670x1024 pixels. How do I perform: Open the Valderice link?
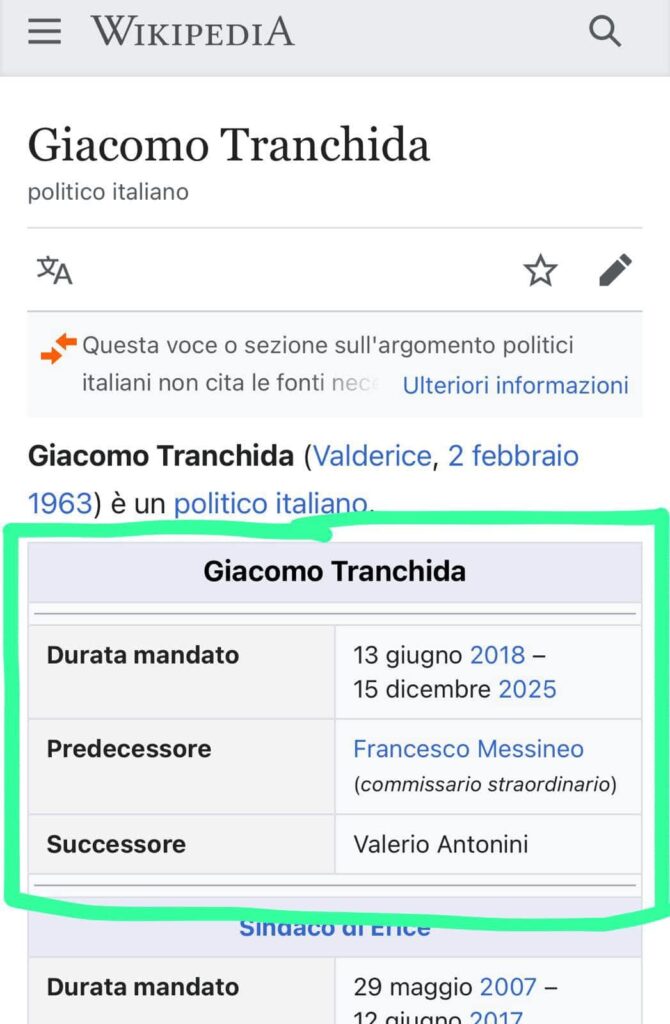tap(372, 456)
